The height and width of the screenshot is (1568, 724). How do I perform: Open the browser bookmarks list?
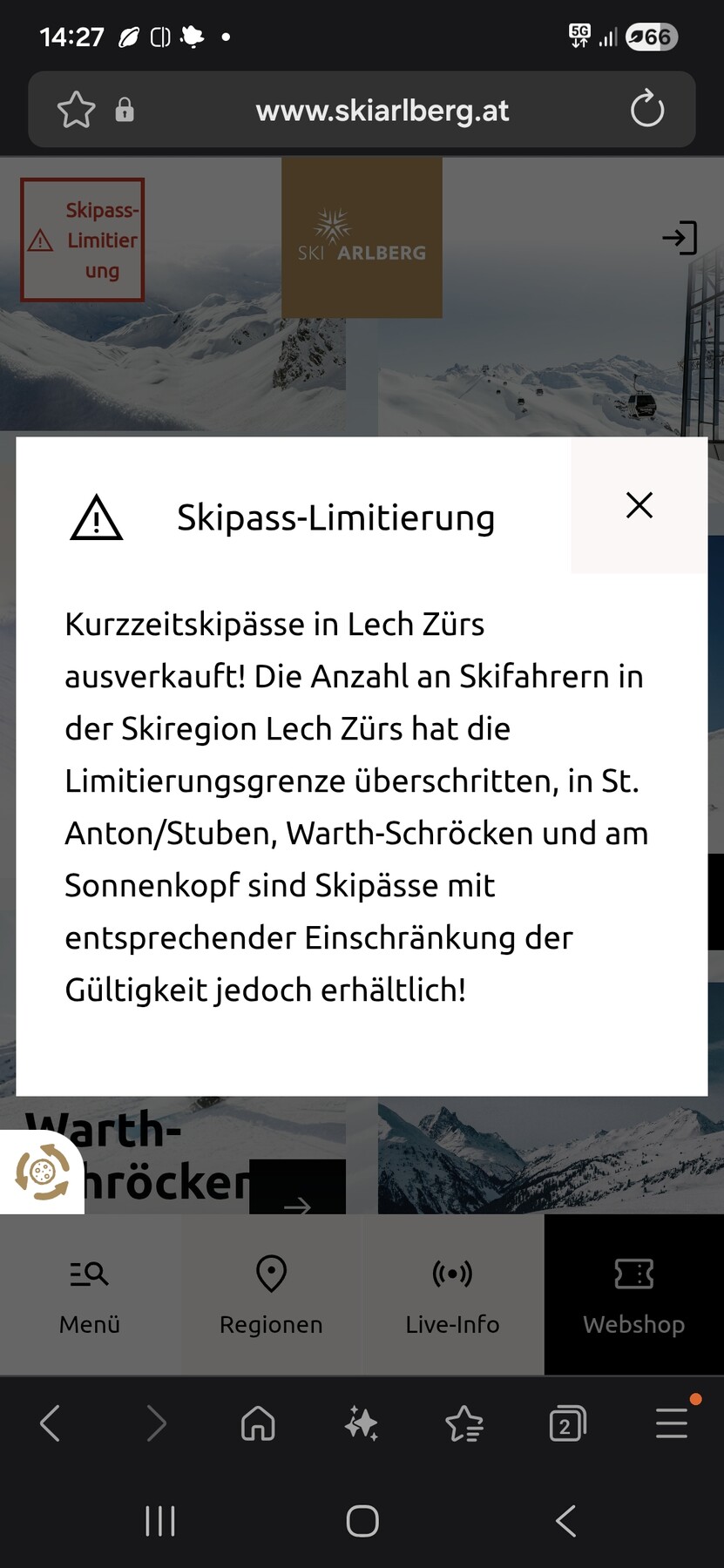(464, 1423)
